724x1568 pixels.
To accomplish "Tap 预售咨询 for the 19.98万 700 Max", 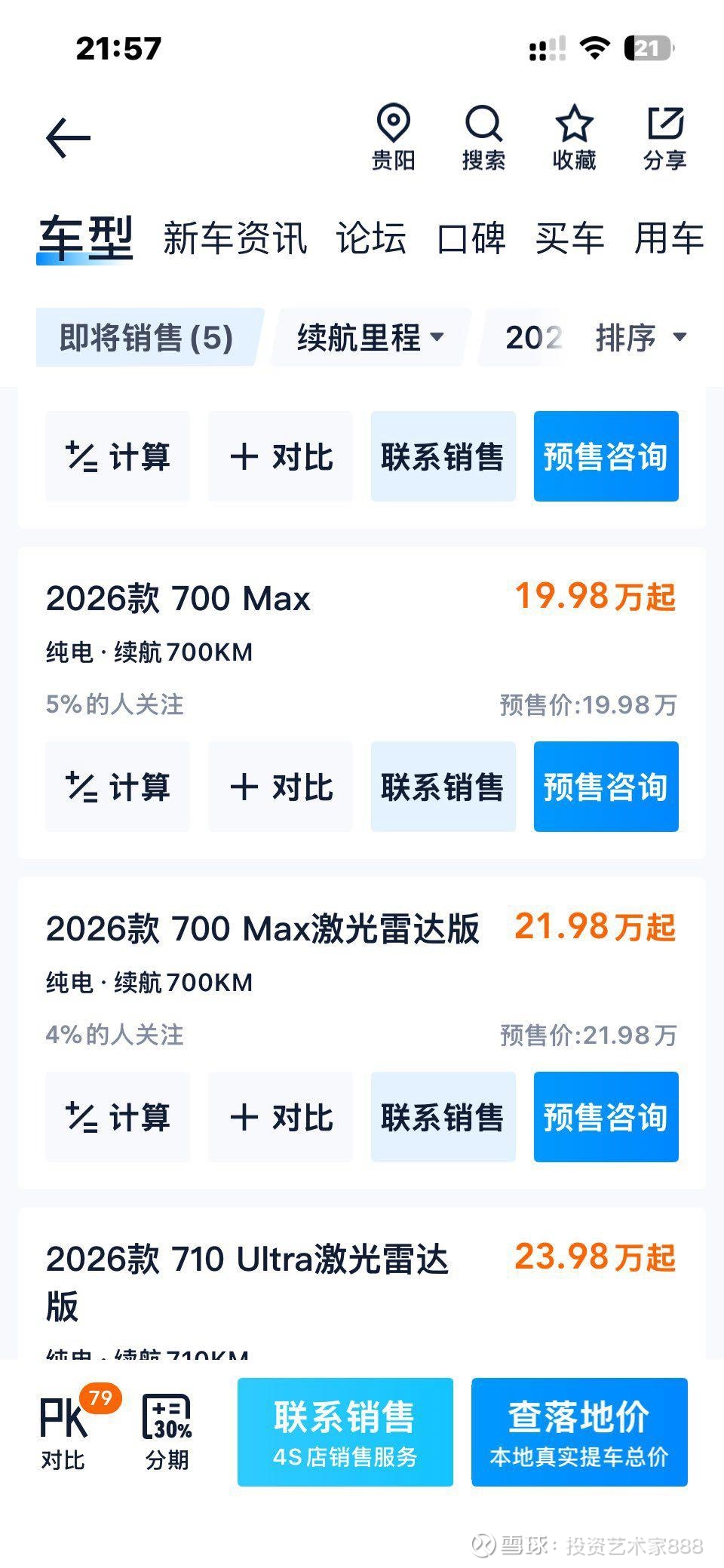I will pos(606,787).
